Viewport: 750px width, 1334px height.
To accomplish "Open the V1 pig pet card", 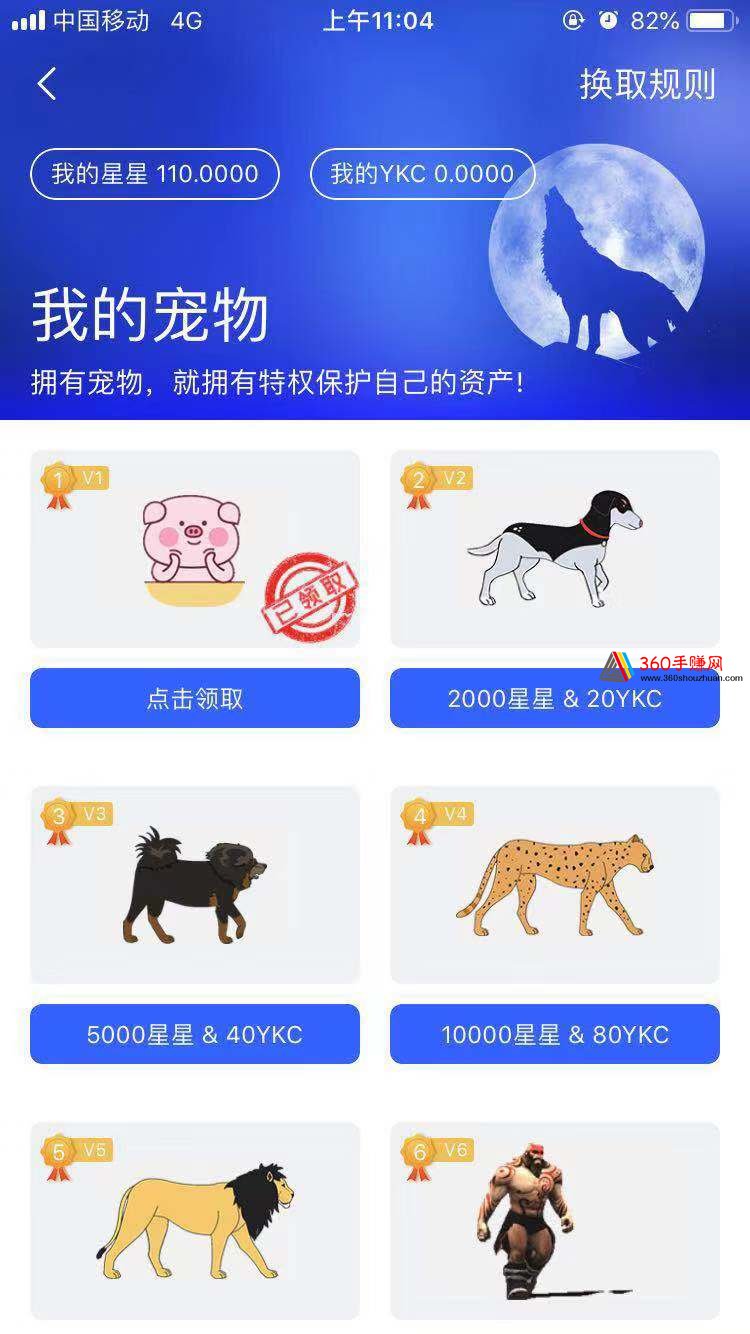I will tap(195, 549).
